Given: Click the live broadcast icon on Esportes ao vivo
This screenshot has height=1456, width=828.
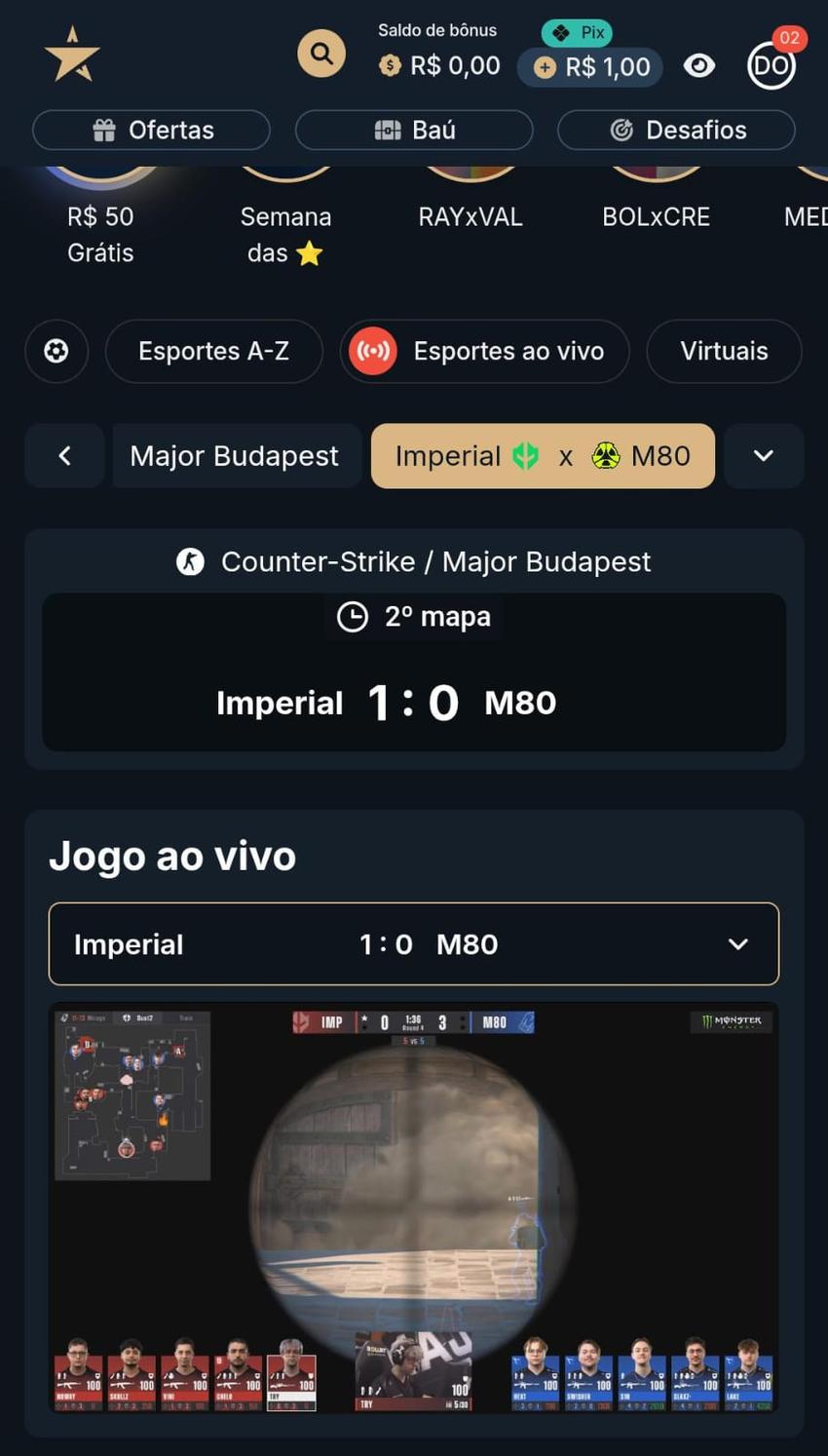Looking at the screenshot, I should point(372,351).
